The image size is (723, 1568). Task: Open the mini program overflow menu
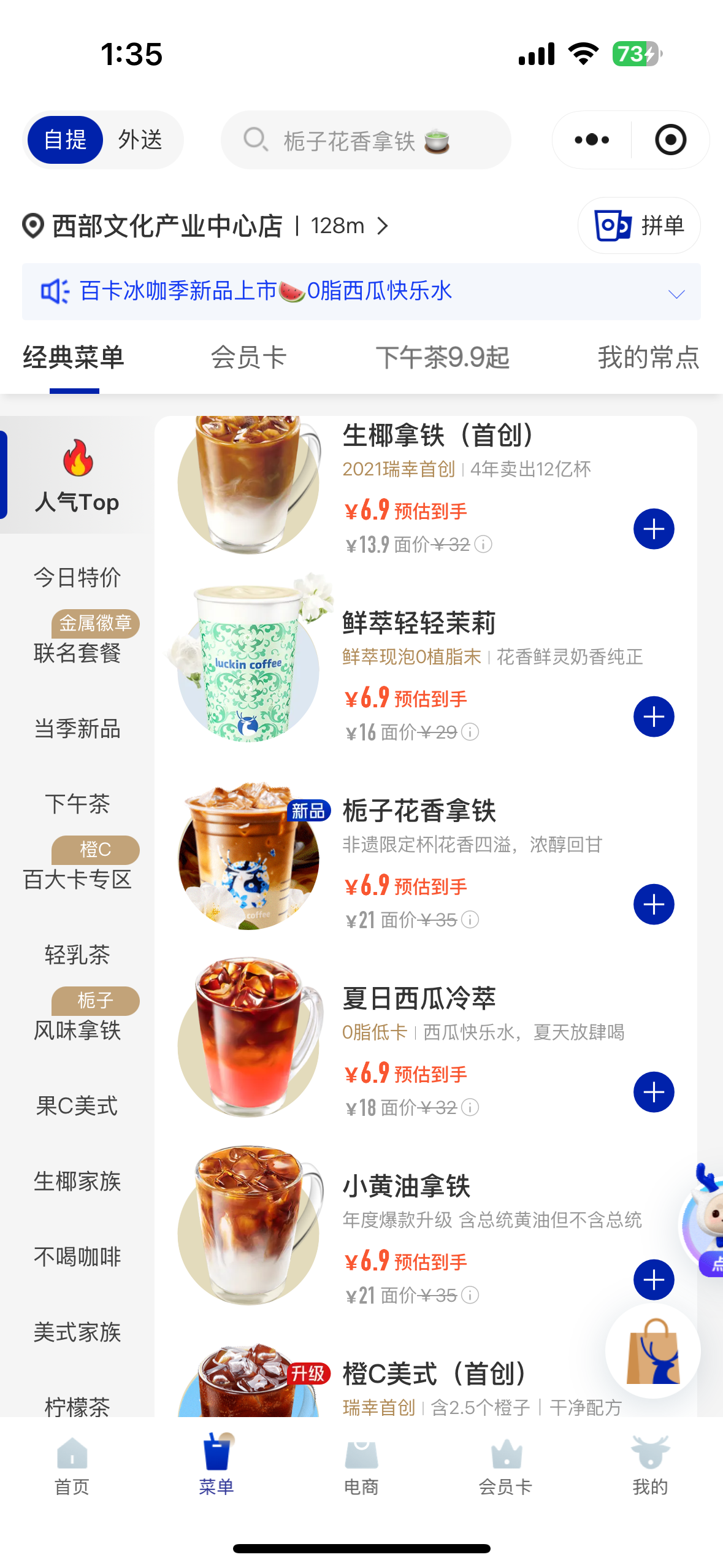592,140
